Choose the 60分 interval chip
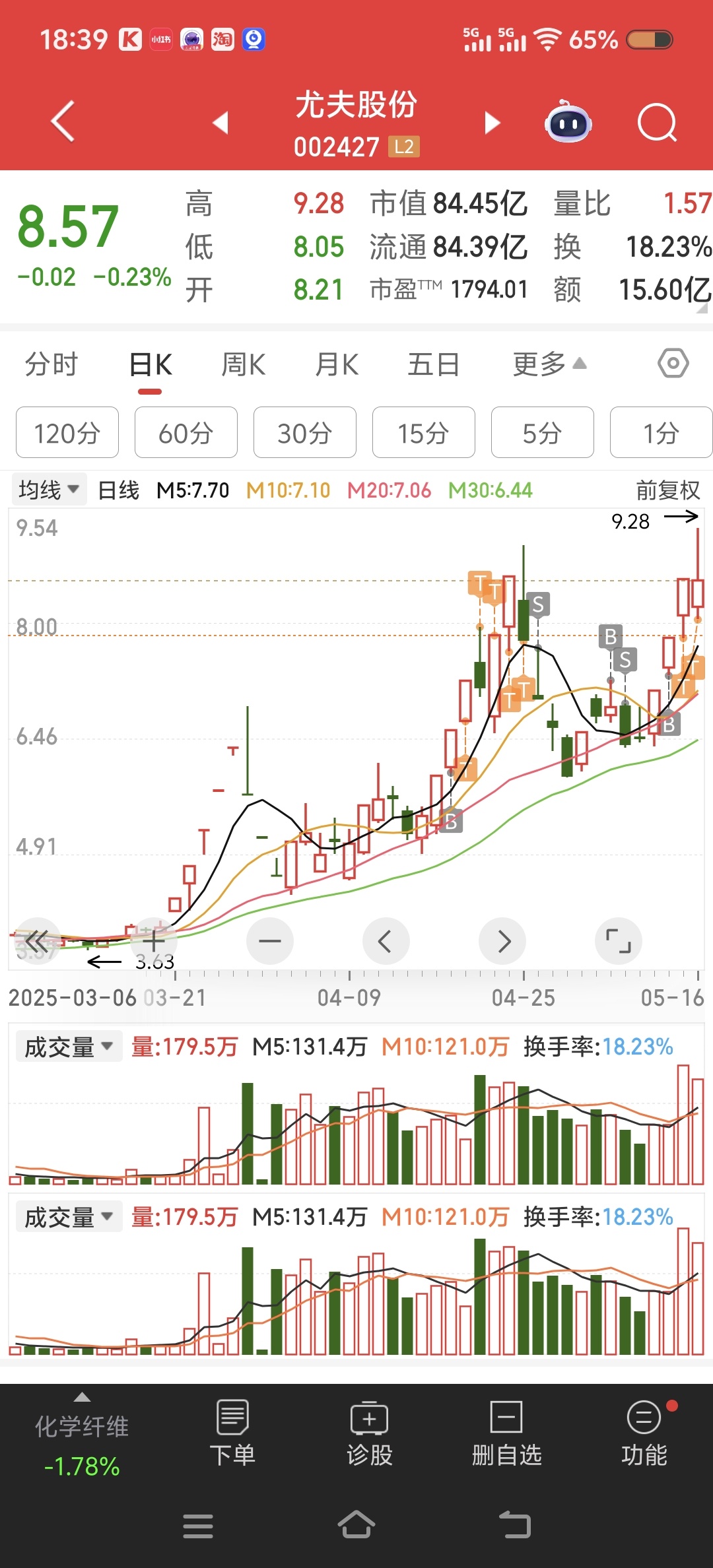 point(186,433)
